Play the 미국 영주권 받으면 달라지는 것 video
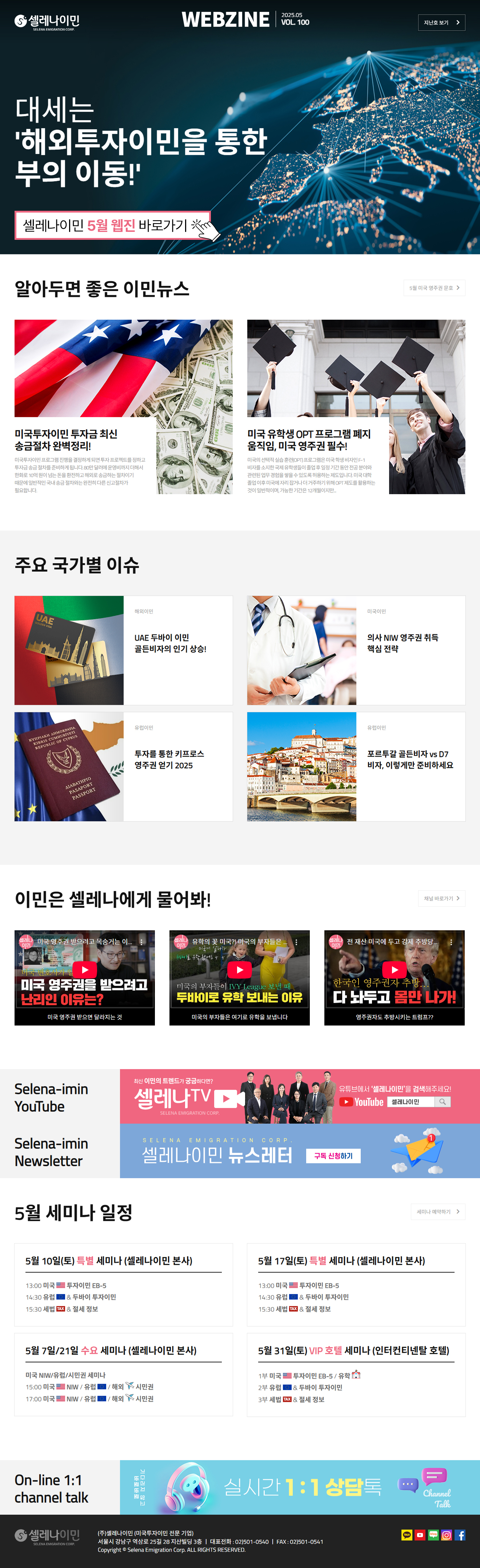 coord(85,970)
